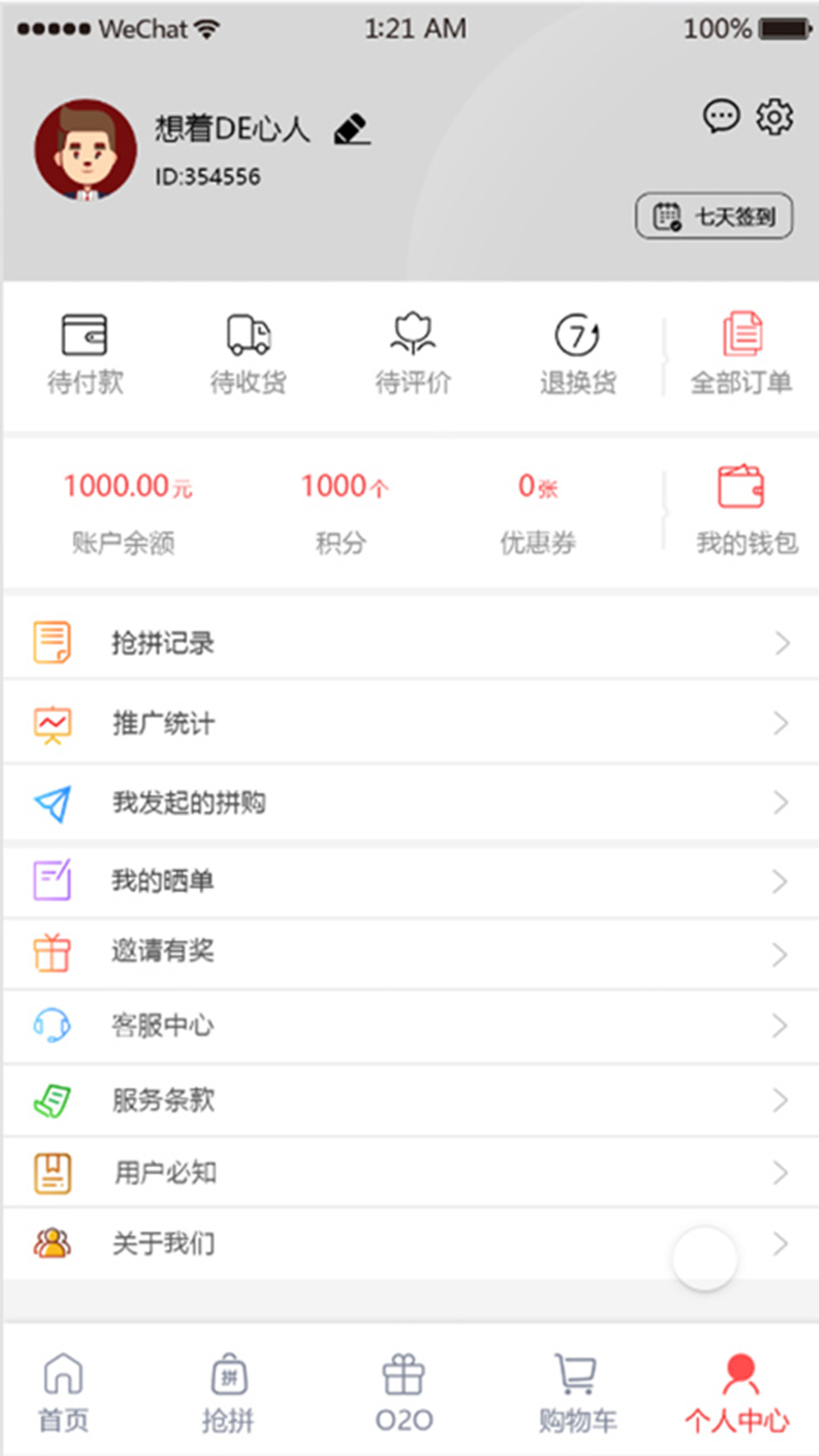Screen dimensions: 819x1456
Task: Open 服务条款
Action: [x=411, y=1100]
